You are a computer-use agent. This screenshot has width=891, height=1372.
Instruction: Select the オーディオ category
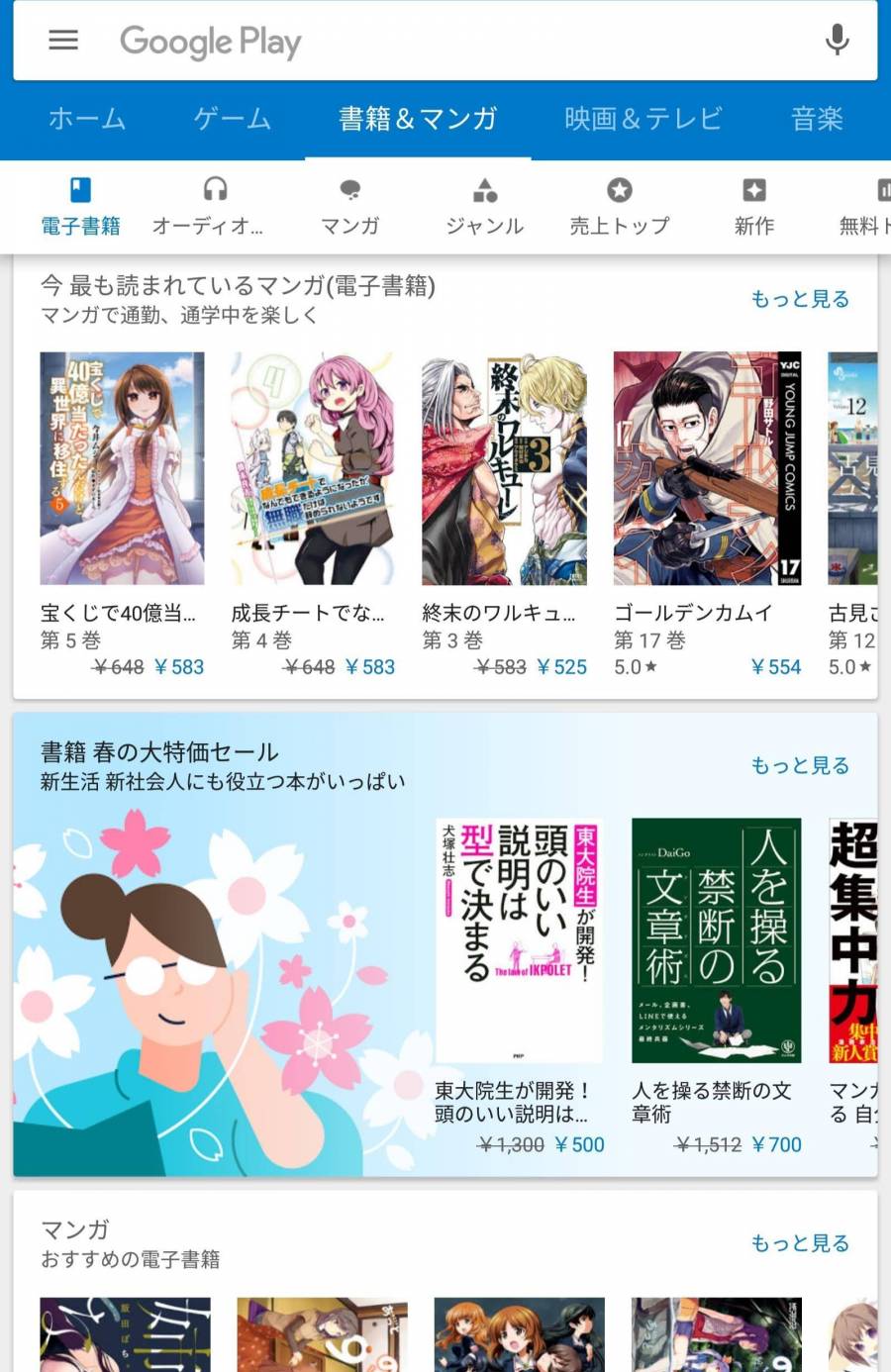[209, 206]
